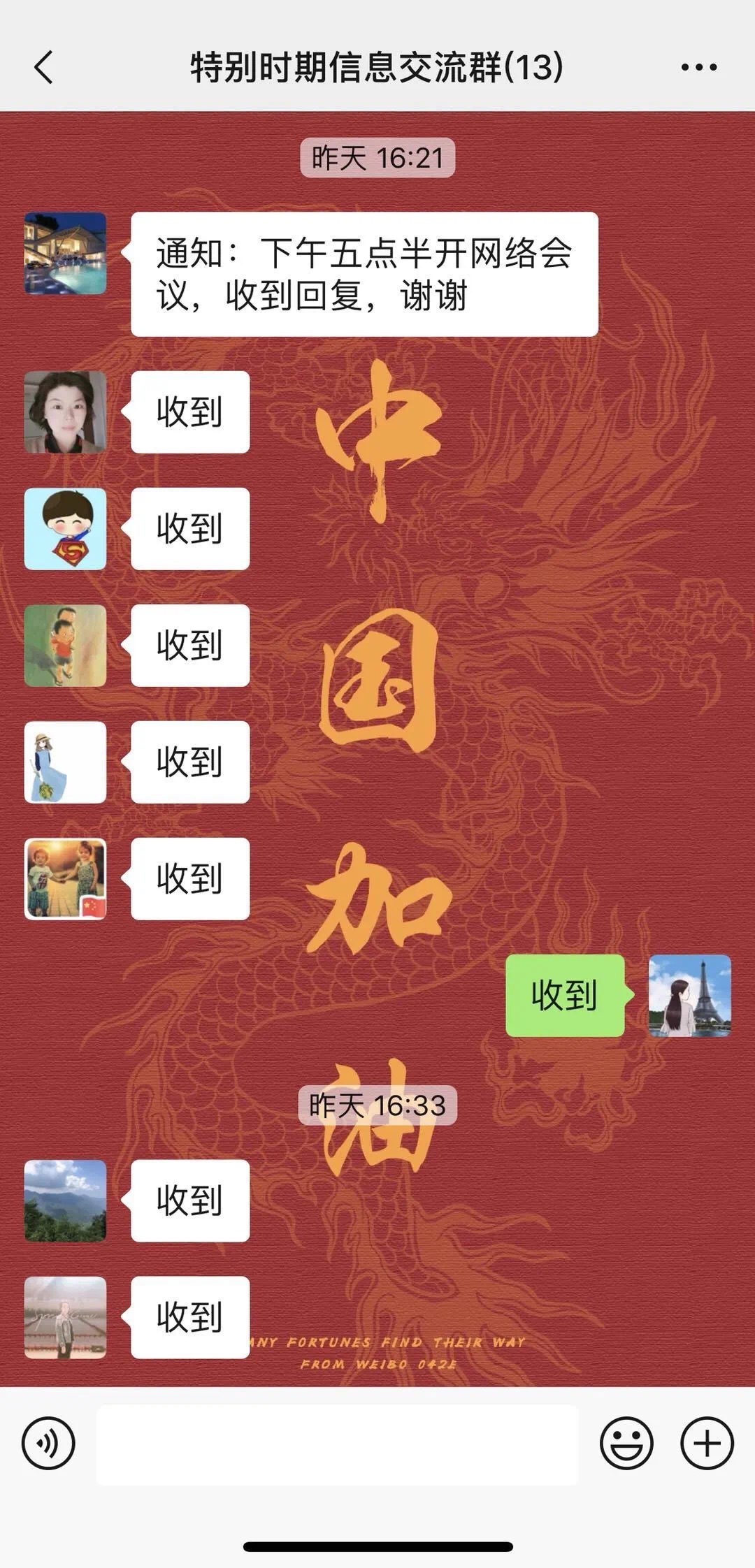Open the group chat options menu
This screenshot has width=755, height=1568.
(698, 68)
